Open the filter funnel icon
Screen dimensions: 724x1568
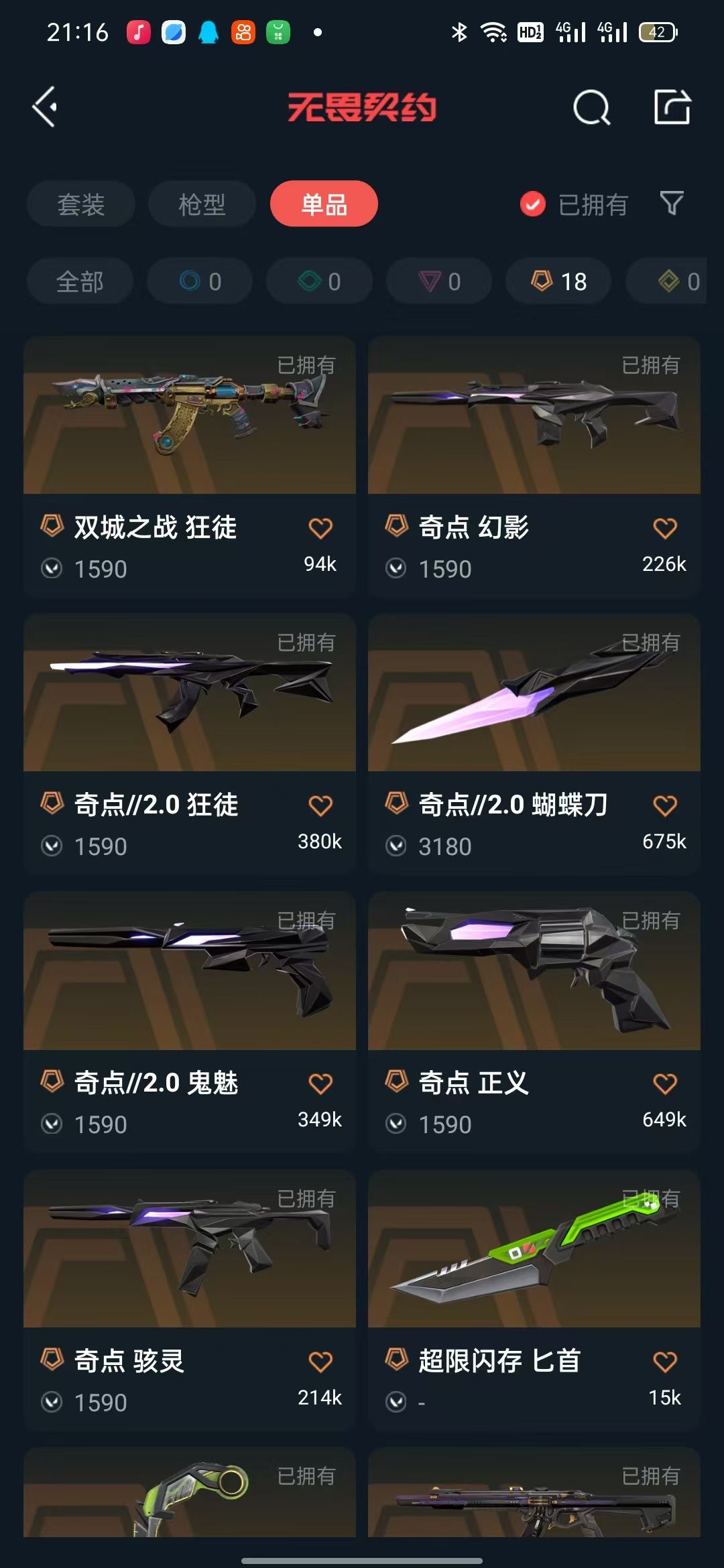tap(671, 203)
